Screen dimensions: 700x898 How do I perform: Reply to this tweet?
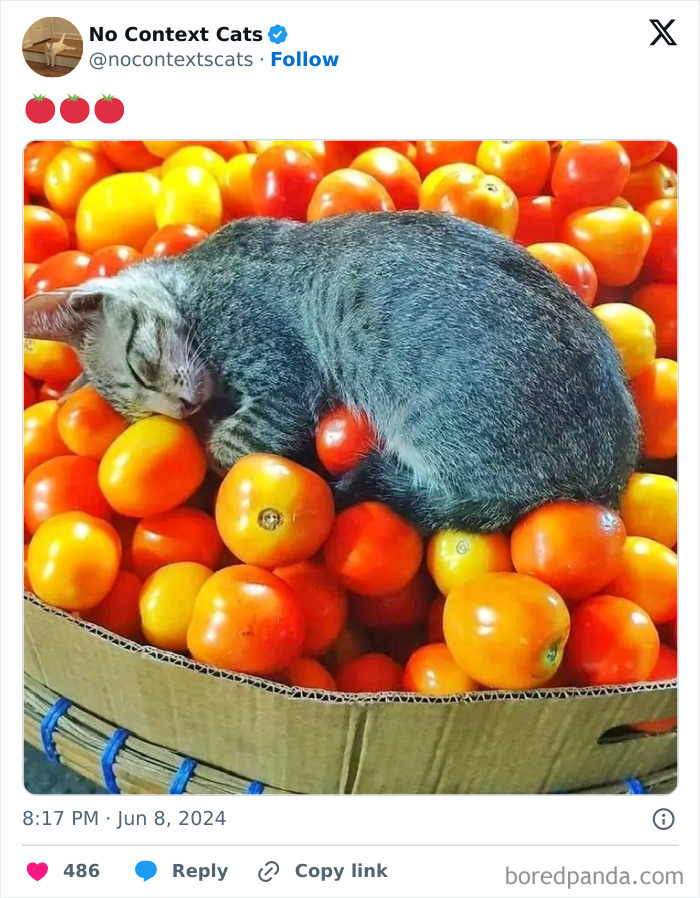[x=182, y=871]
